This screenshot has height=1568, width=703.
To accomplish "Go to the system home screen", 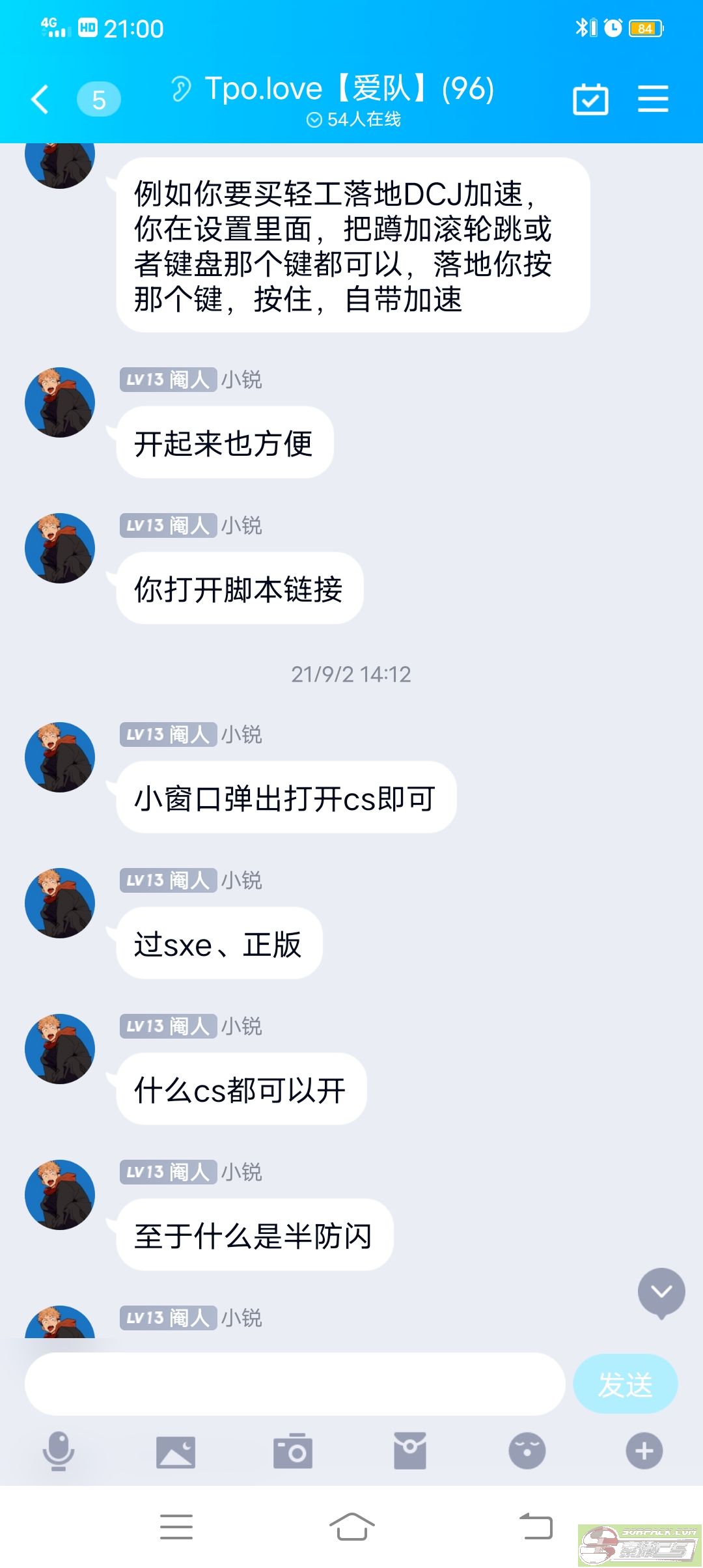I will coord(351,1526).
